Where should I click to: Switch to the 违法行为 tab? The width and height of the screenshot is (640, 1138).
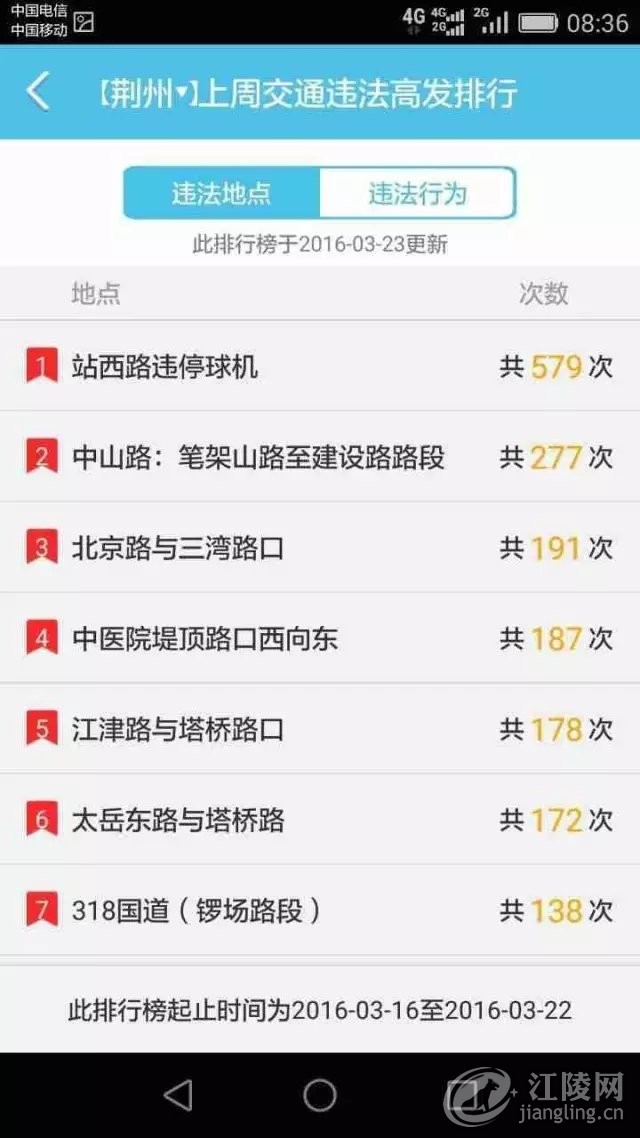[x=417, y=193]
